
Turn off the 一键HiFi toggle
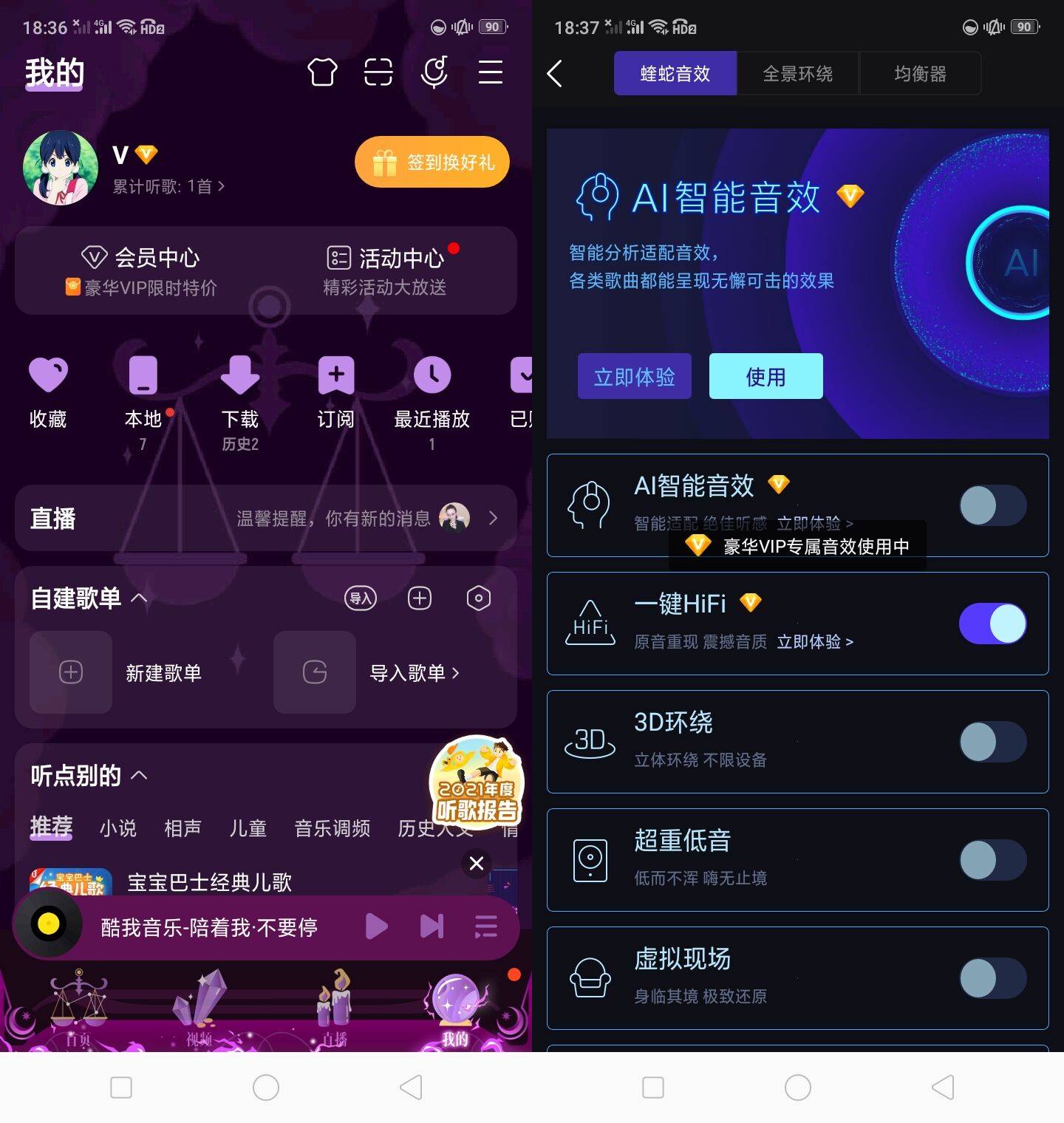(992, 624)
